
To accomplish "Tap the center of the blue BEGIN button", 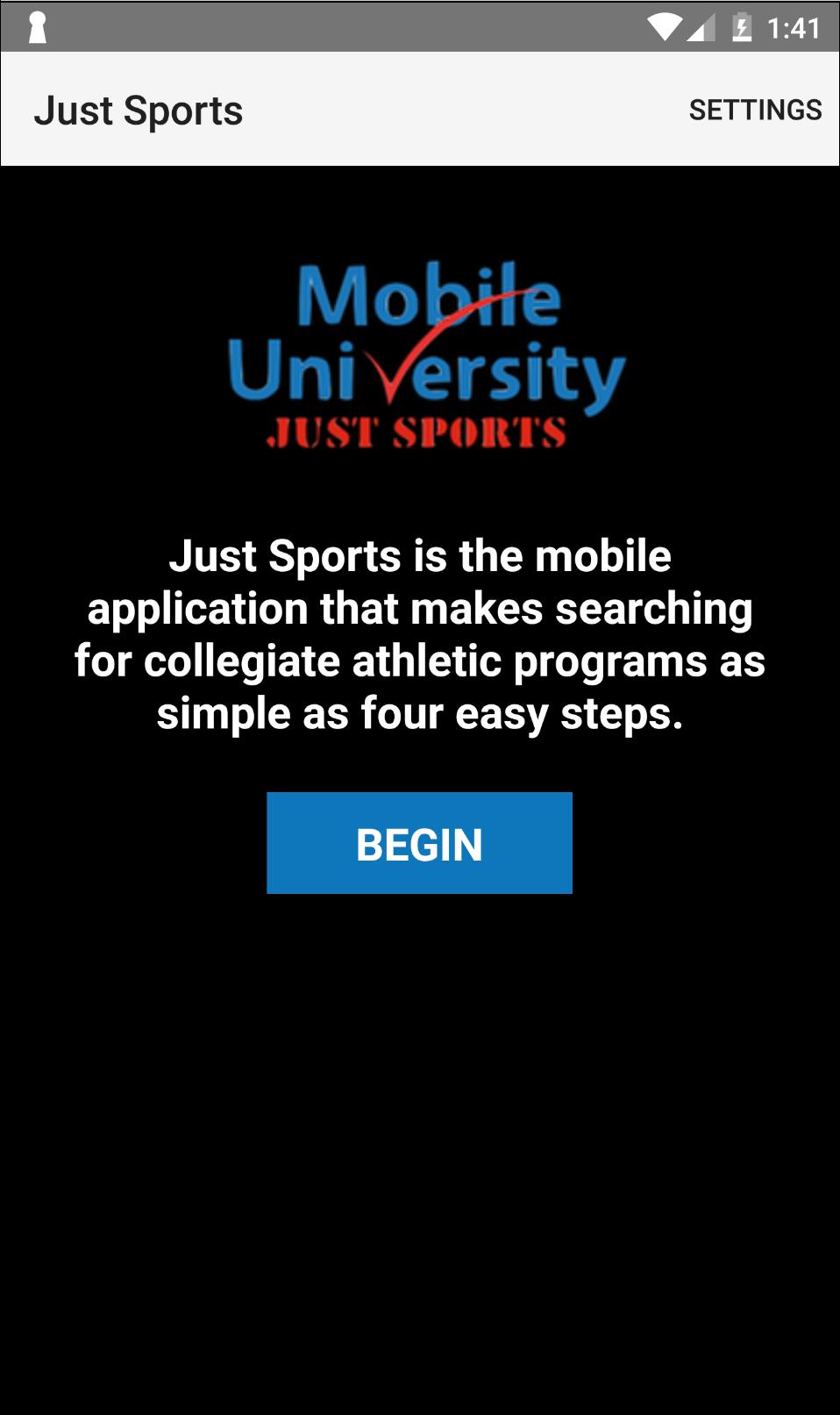I will point(419,843).
